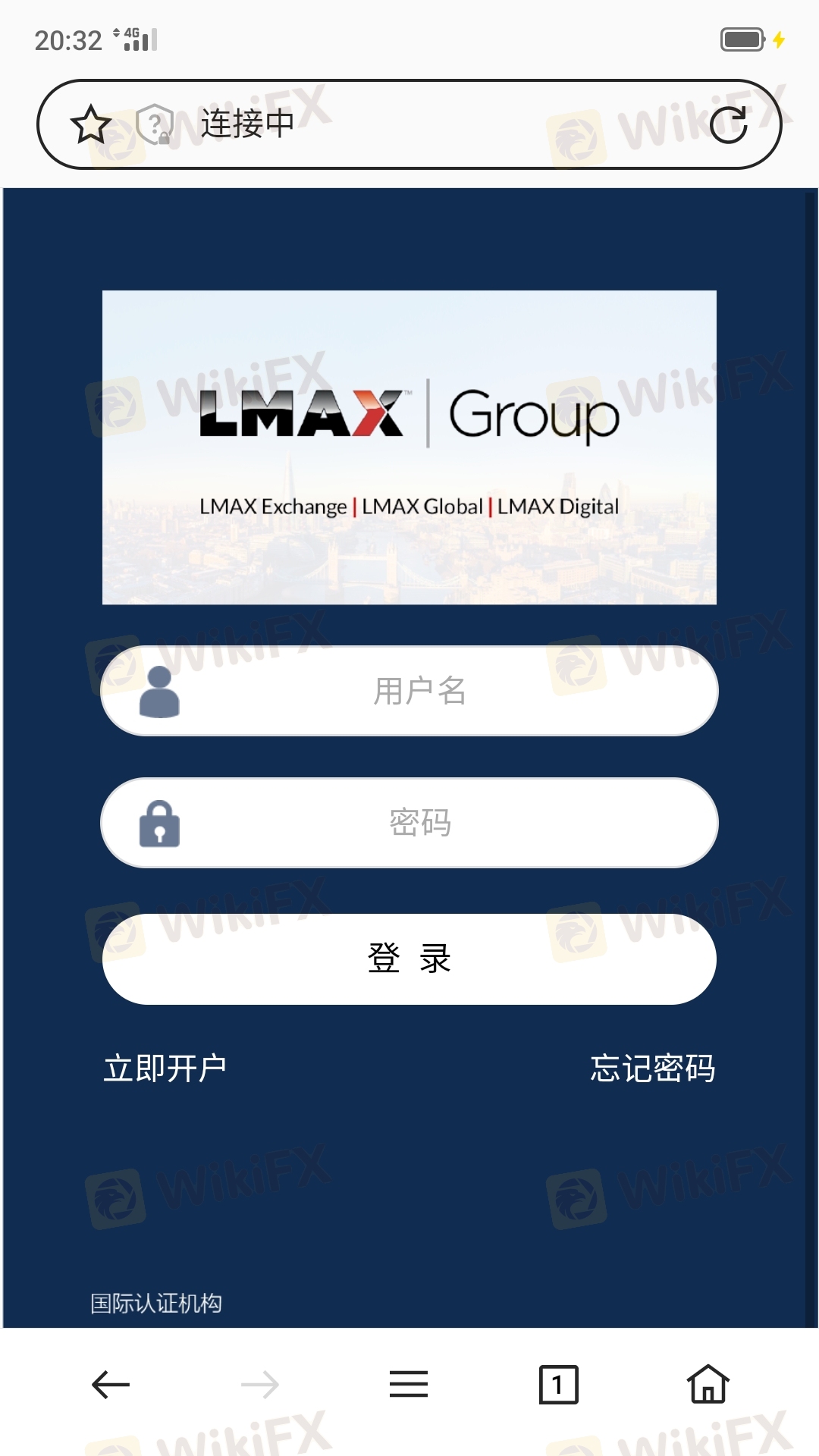Open the browser menu
This screenshot has width=819, height=1456.
coord(409,1385)
